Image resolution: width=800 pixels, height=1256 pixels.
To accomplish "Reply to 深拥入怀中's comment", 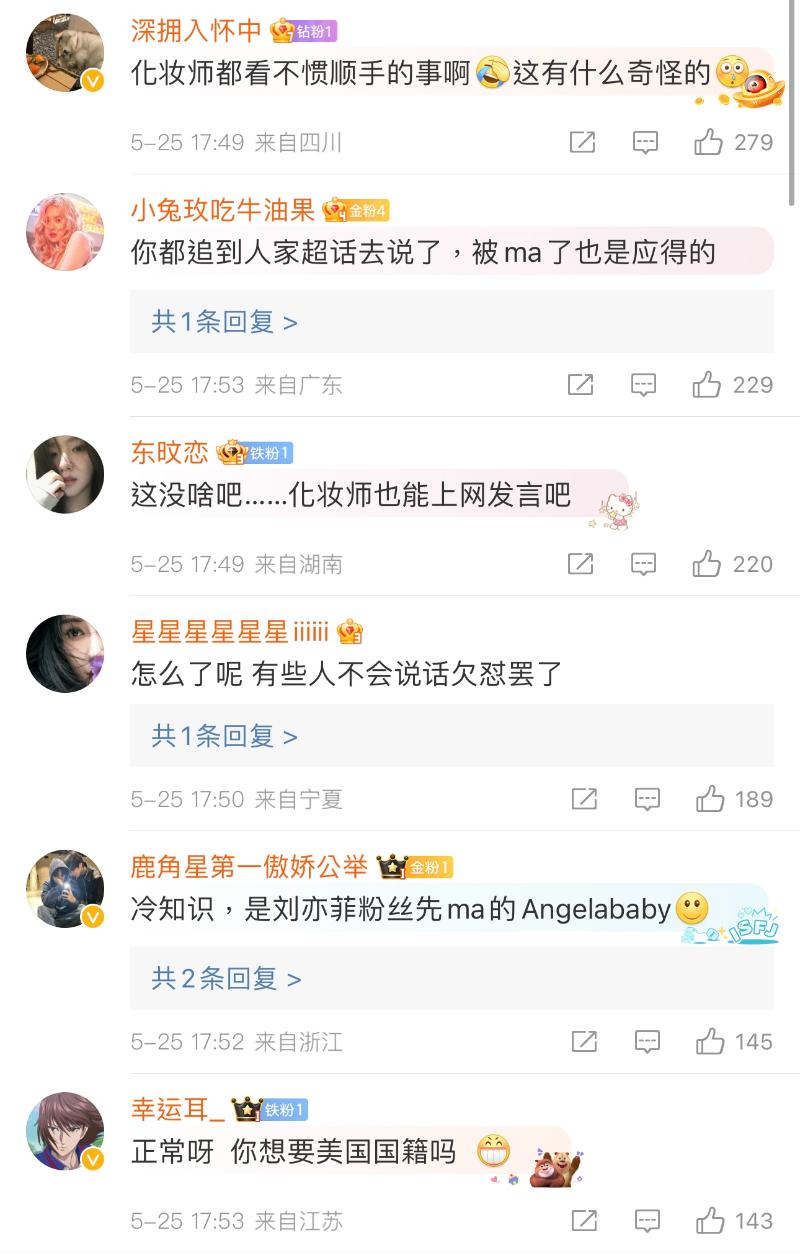I will pyautogui.click(x=646, y=142).
